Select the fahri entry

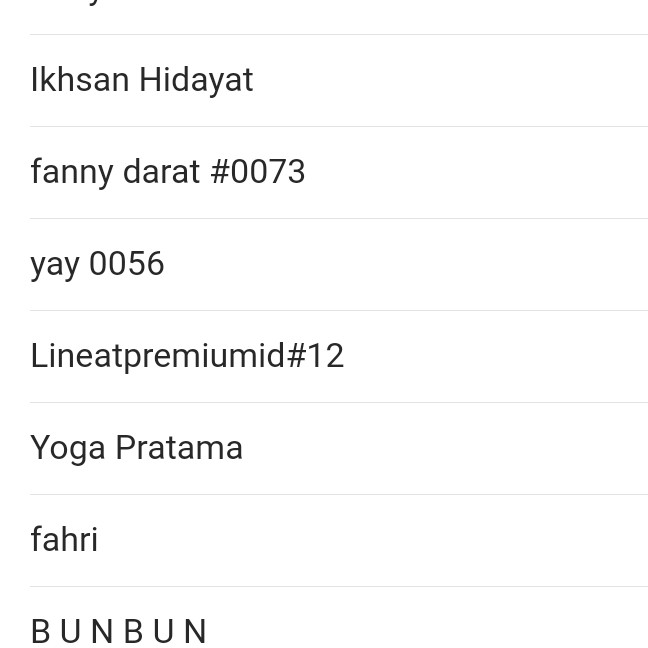[x=64, y=540]
